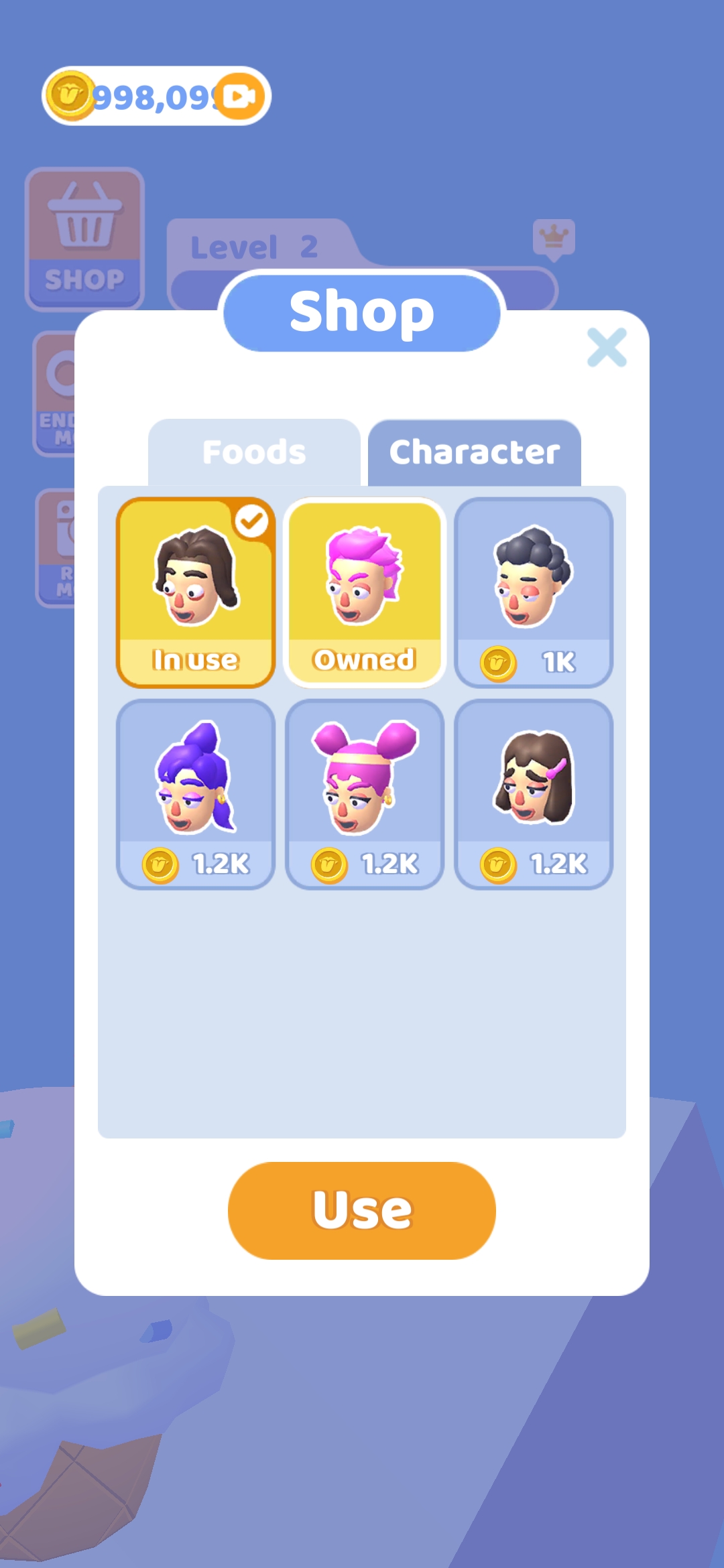Screen dimensions: 724x1568
Task: Select the pink double-bun character
Action: pos(365,794)
